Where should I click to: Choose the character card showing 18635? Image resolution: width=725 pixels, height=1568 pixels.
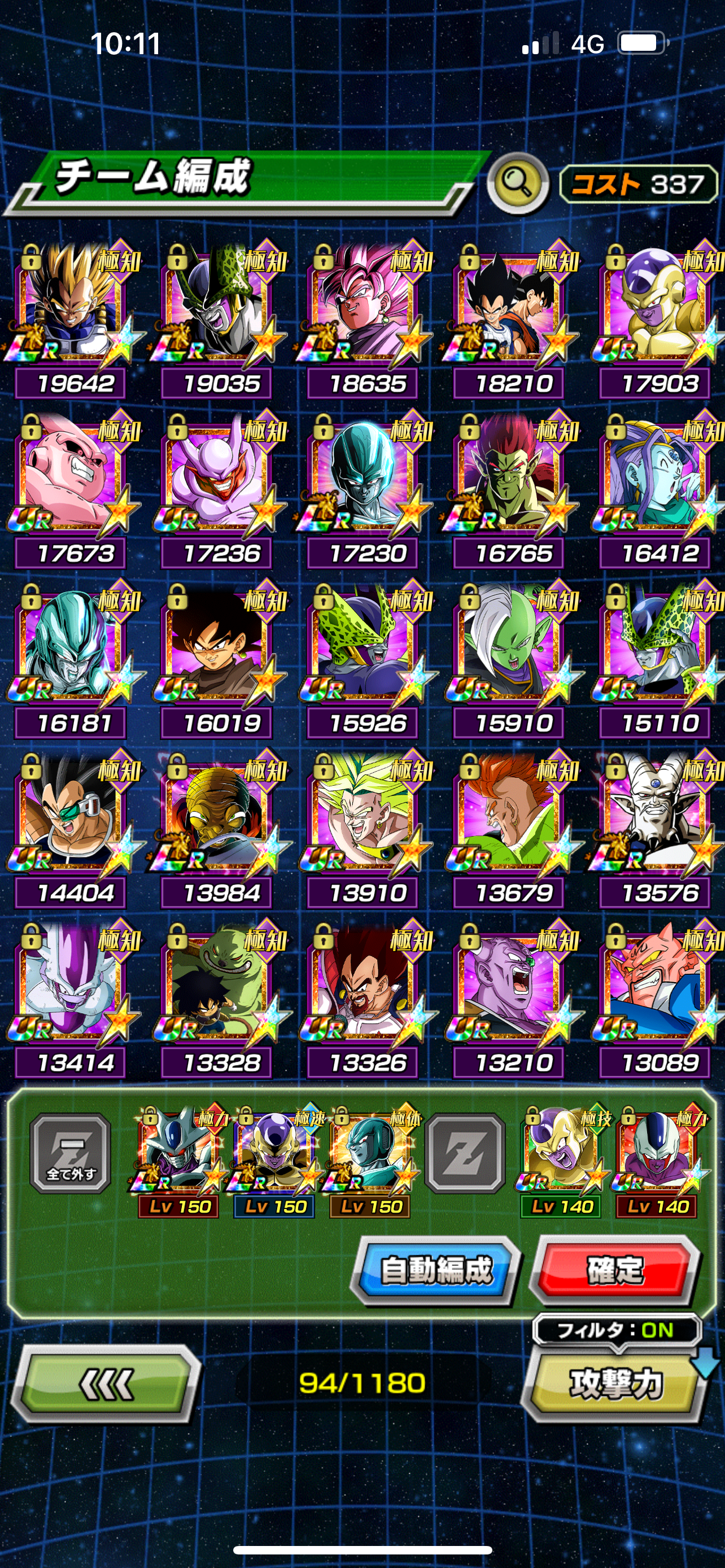point(365,310)
